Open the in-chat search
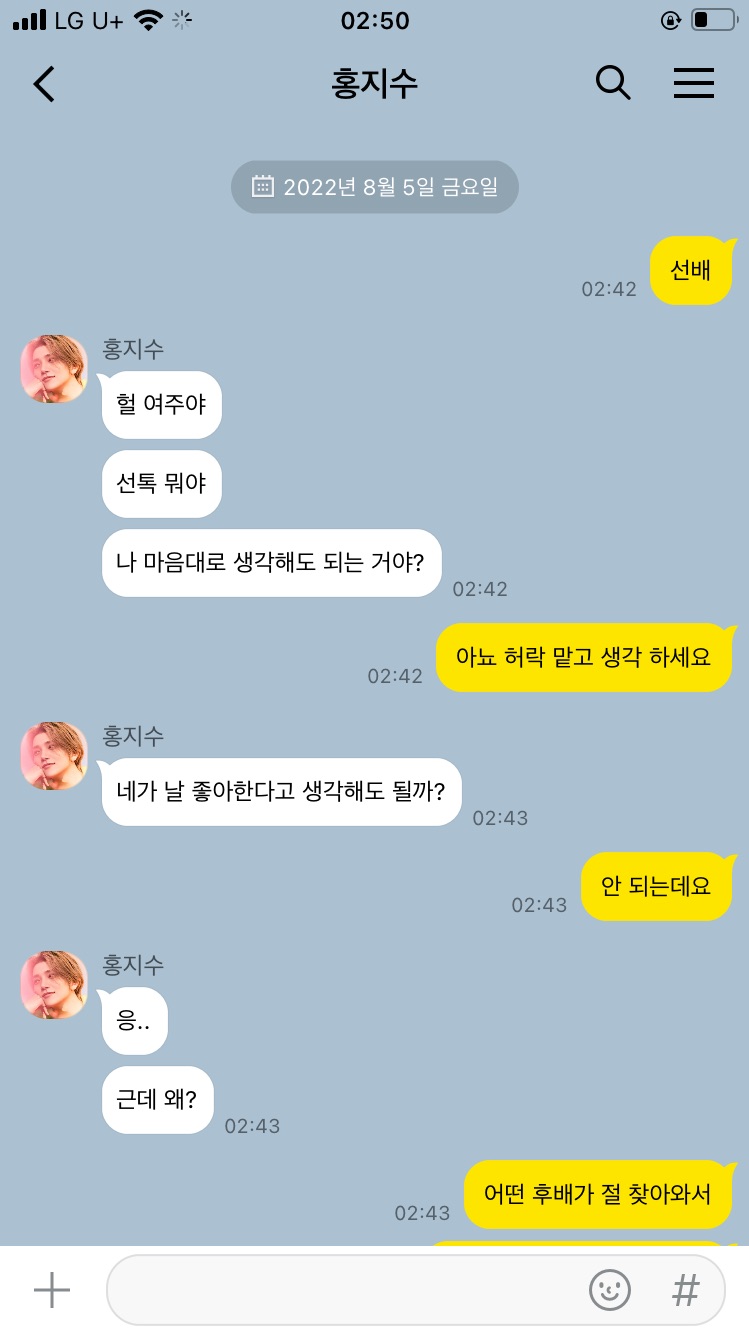Viewport: 749px width, 1334px height. tap(614, 84)
